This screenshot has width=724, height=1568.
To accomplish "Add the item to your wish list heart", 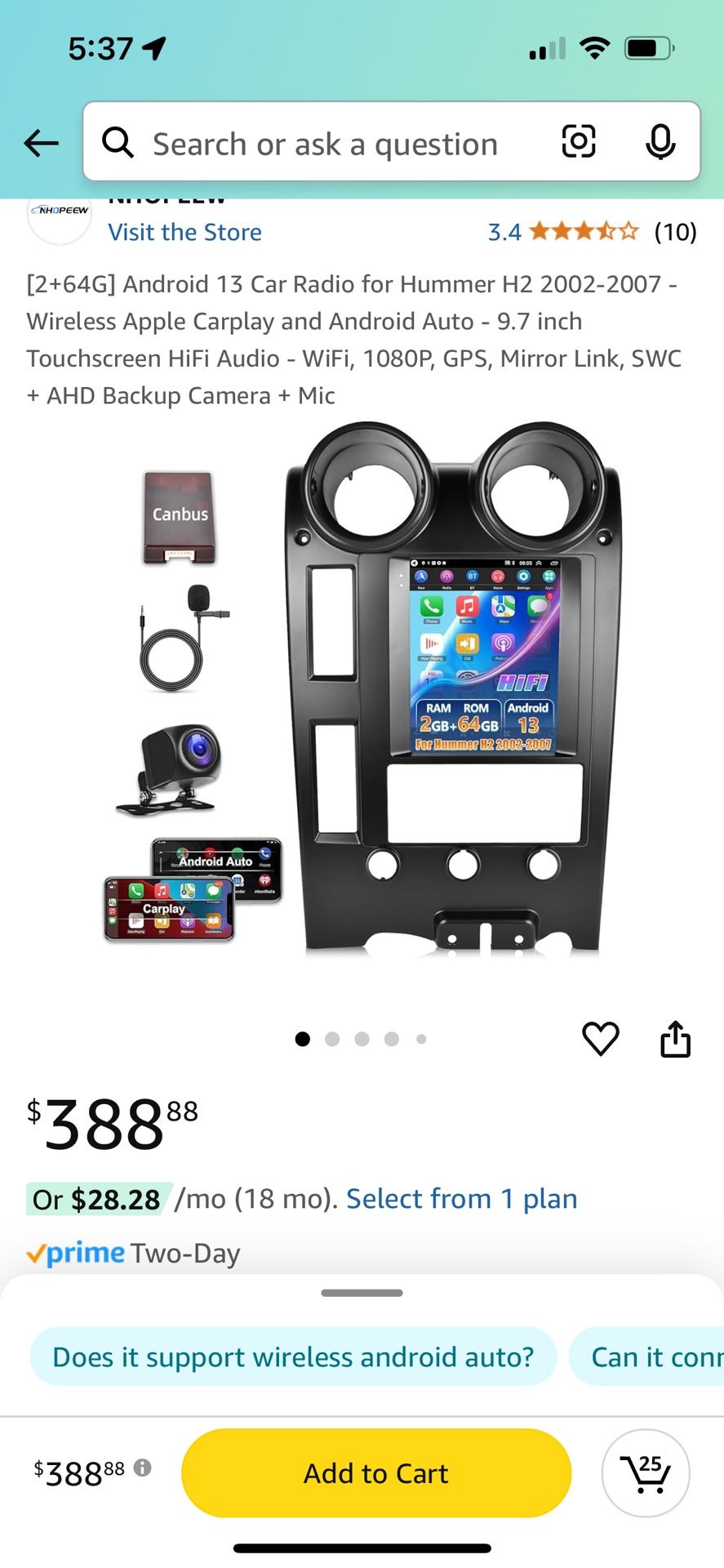I will click(601, 1039).
